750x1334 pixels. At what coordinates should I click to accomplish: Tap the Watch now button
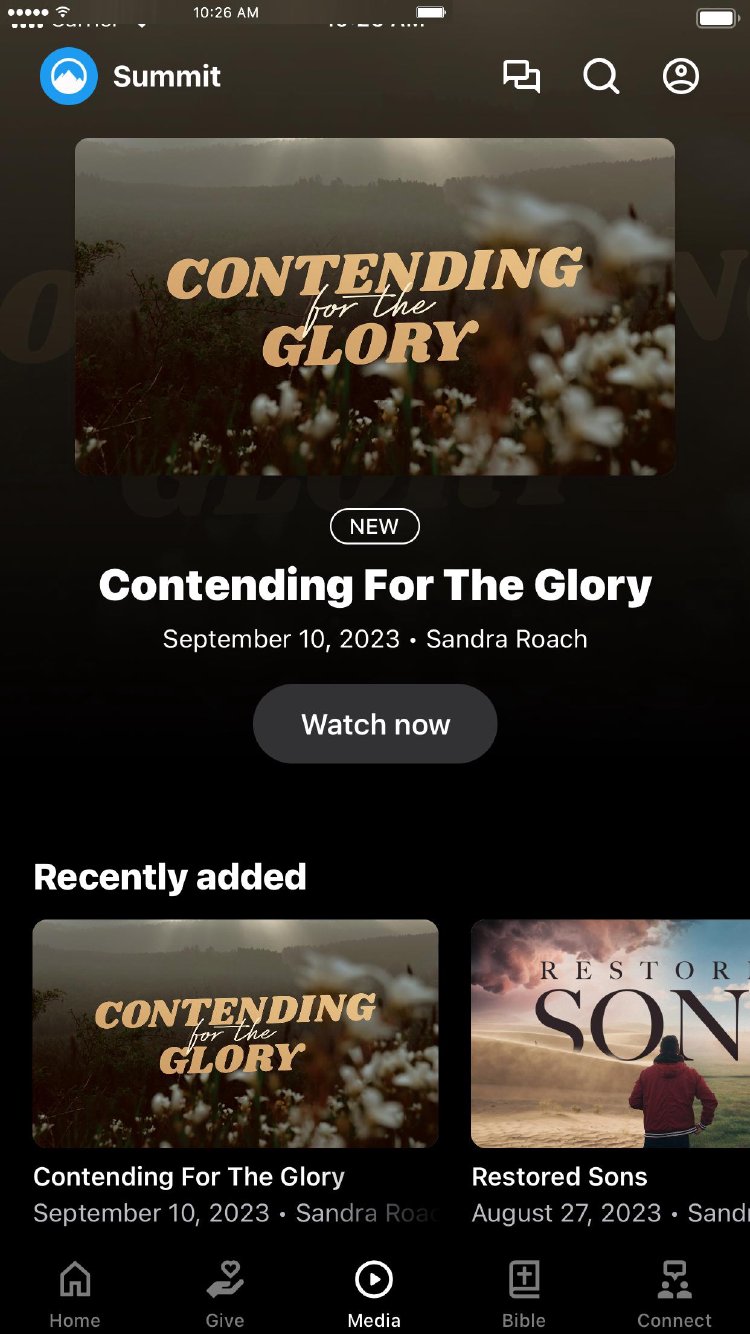(375, 724)
